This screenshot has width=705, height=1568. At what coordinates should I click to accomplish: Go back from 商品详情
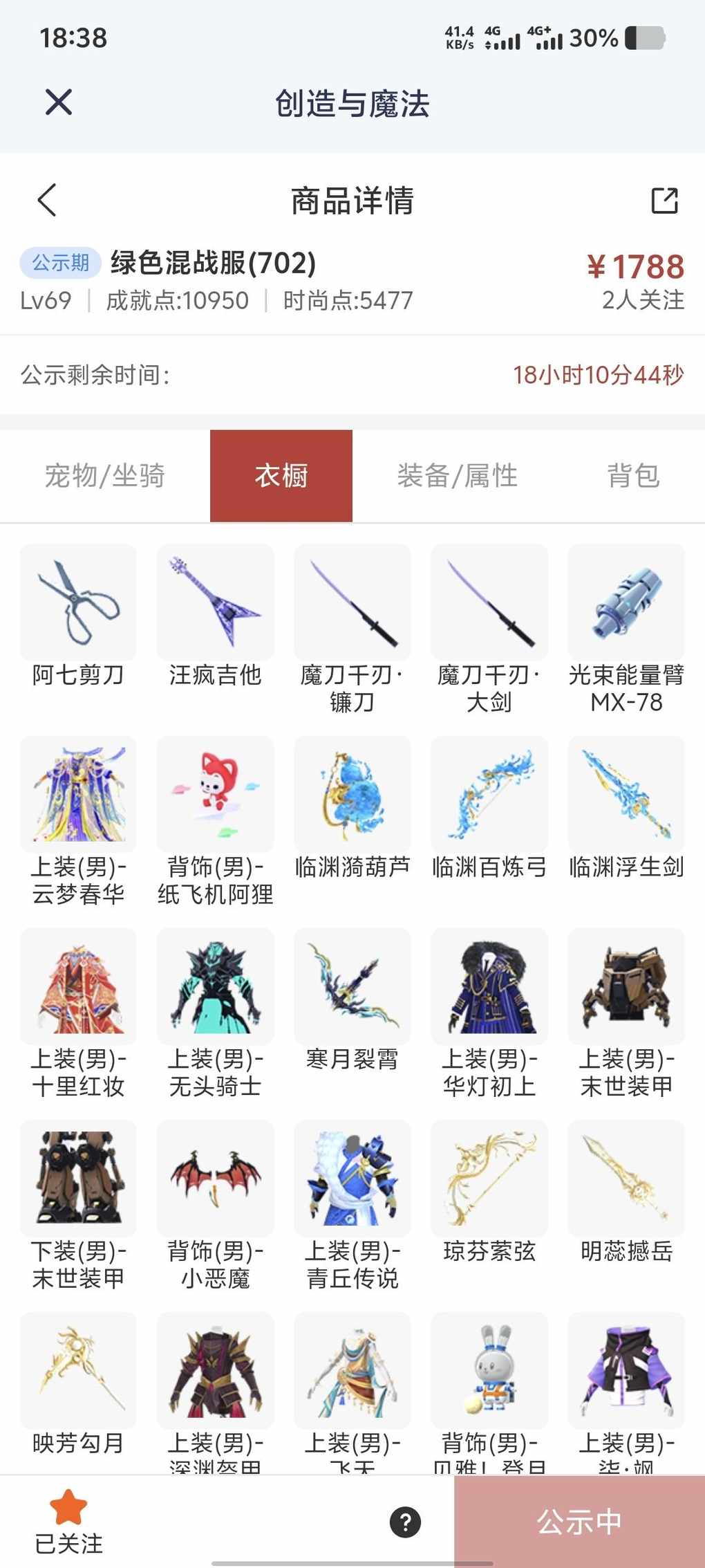pyautogui.click(x=47, y=201)
